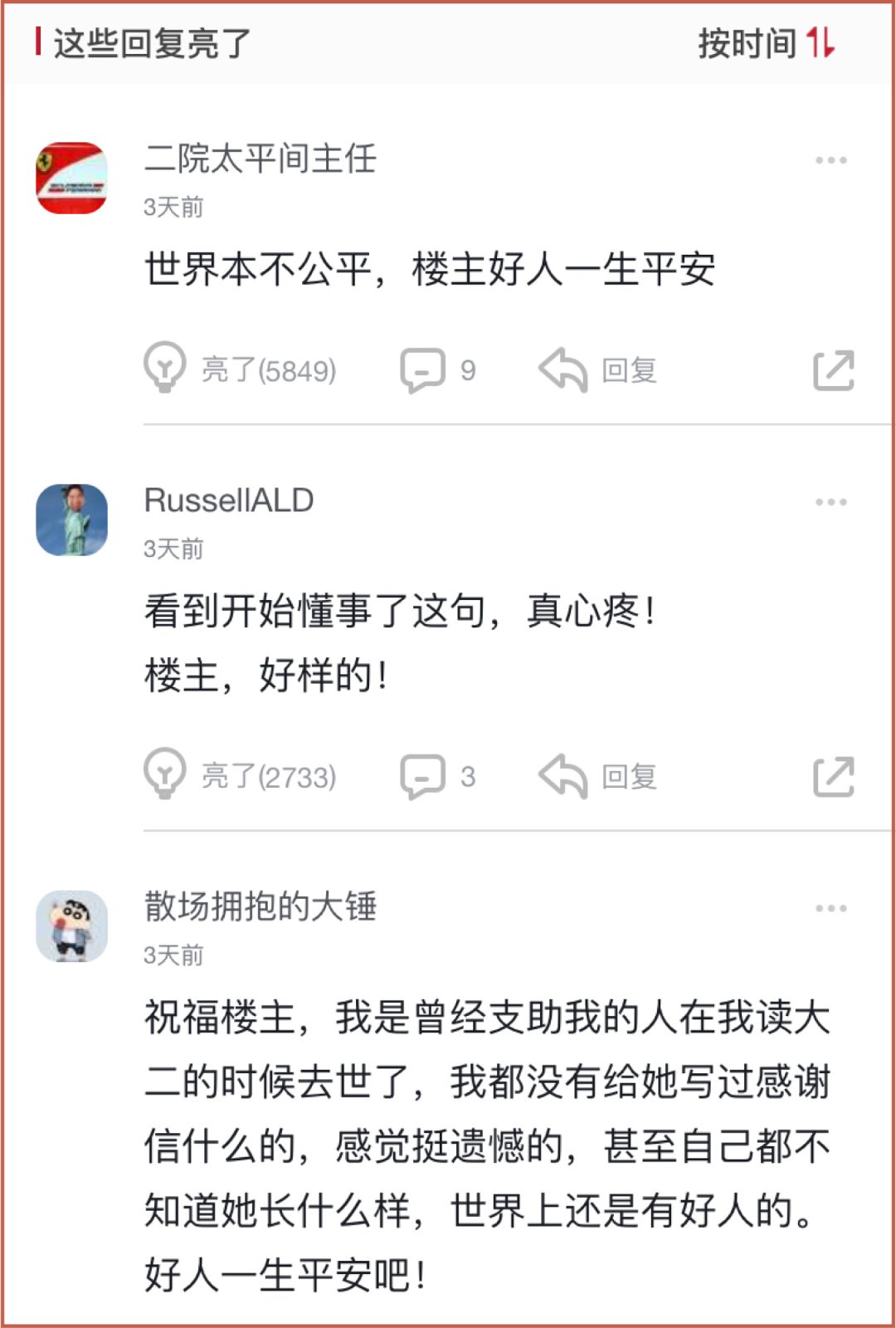Open 散场拥抱的大锤's avatar profile
896x1328 pixels.
pyautogui.click(x=72, y=926)
